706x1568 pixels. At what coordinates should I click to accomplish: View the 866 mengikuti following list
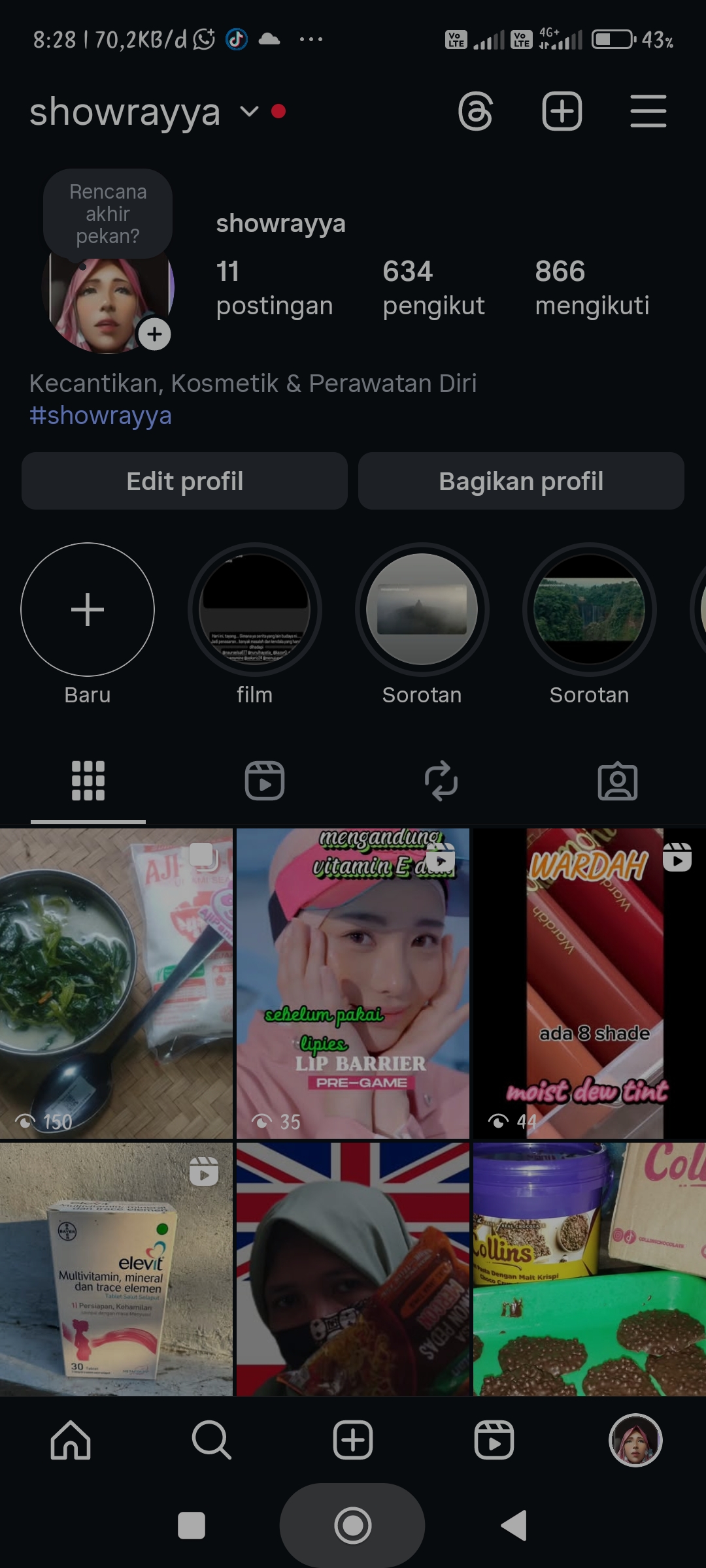592,288
